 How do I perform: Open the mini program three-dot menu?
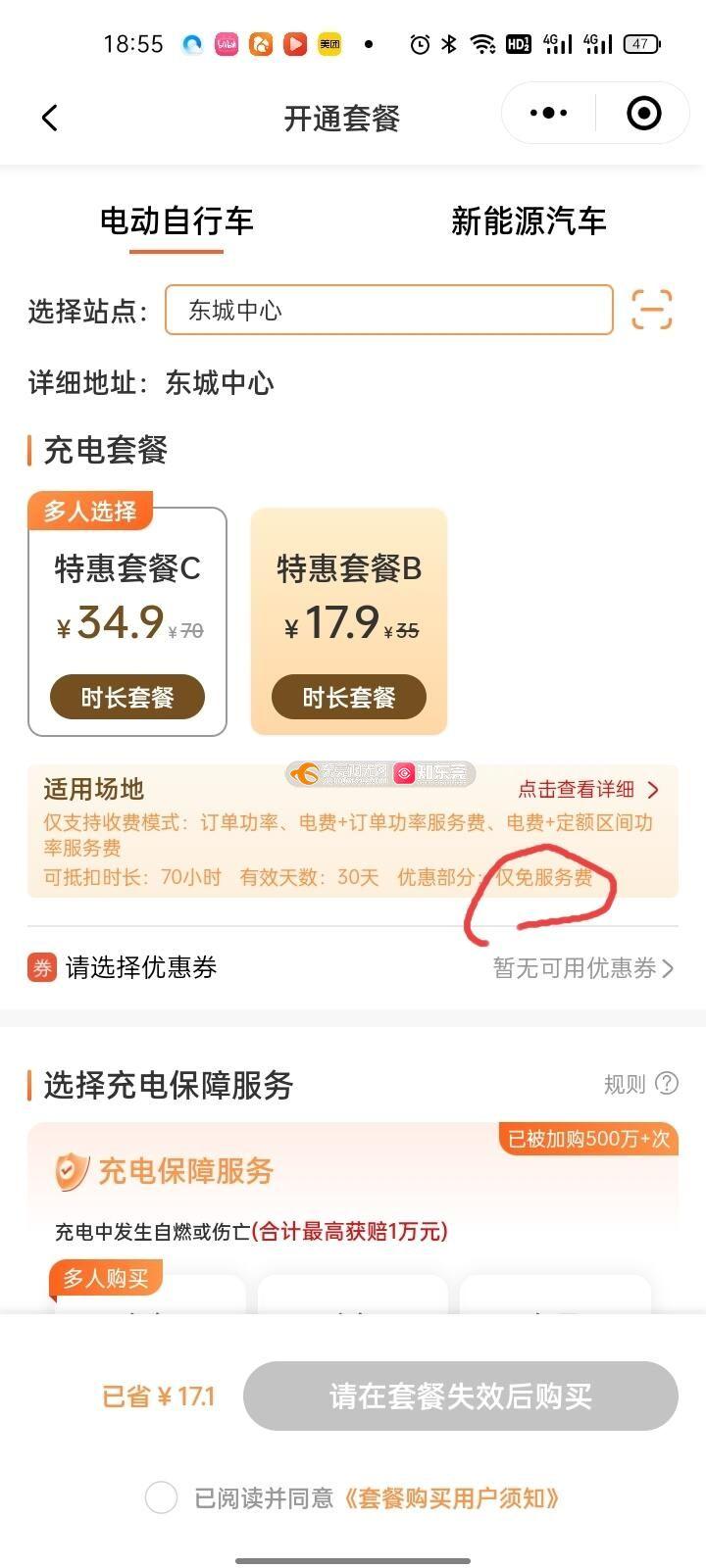tap(548, 114)
